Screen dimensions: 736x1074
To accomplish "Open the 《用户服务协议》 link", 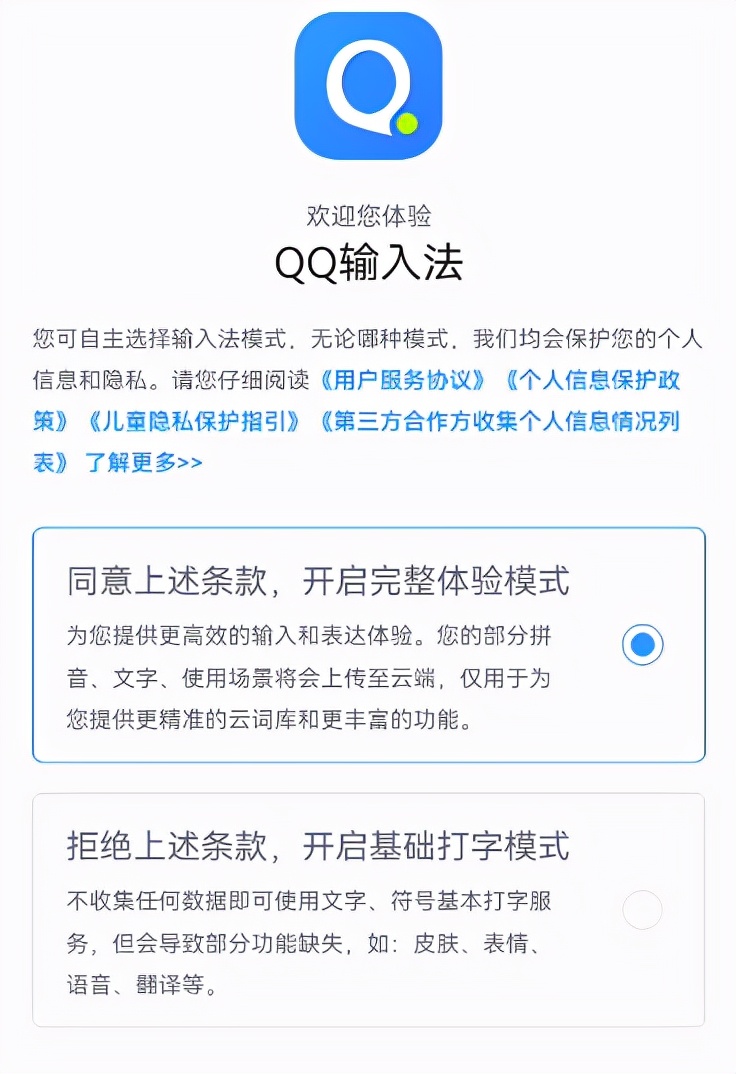I will click(x=403, y=380).
